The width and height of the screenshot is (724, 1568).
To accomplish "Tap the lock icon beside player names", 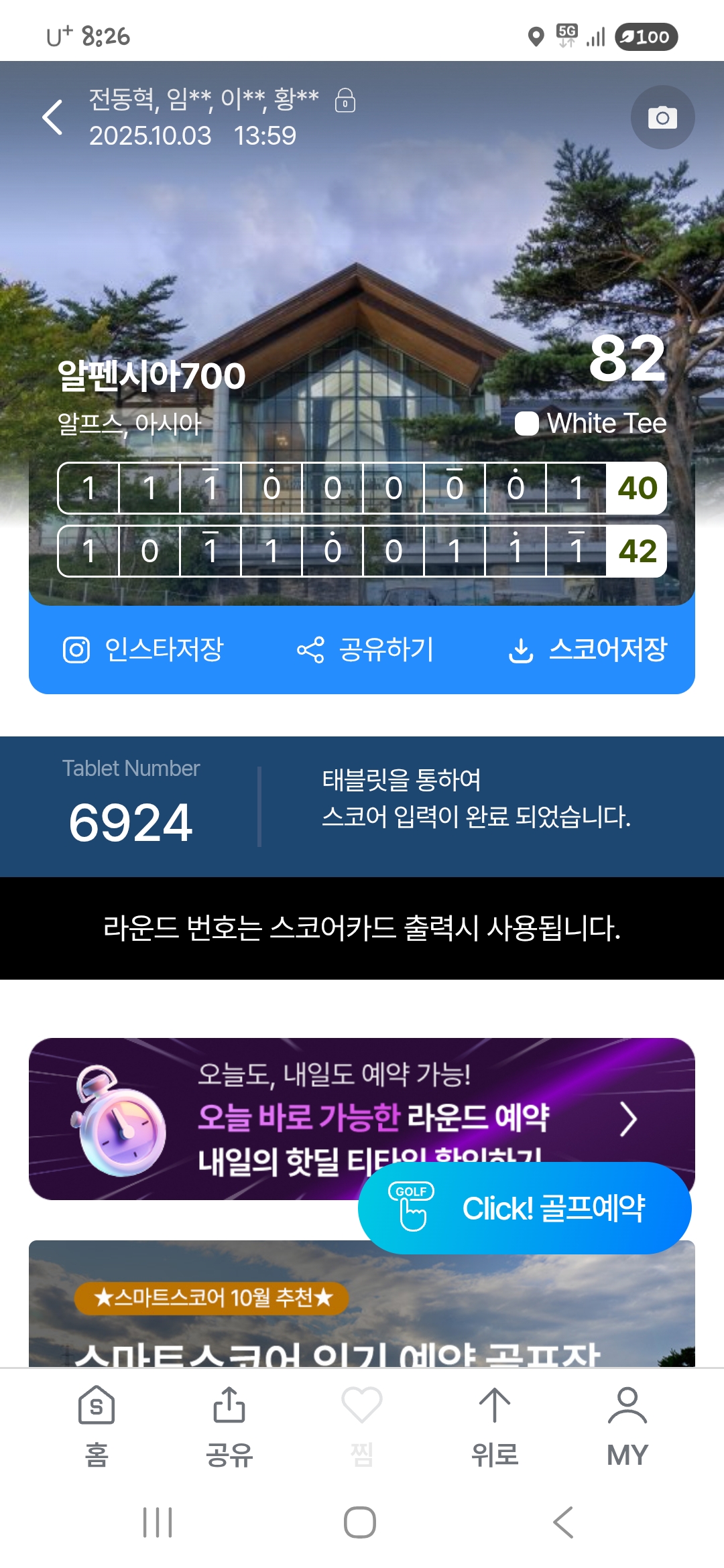I will coord(345,101).
